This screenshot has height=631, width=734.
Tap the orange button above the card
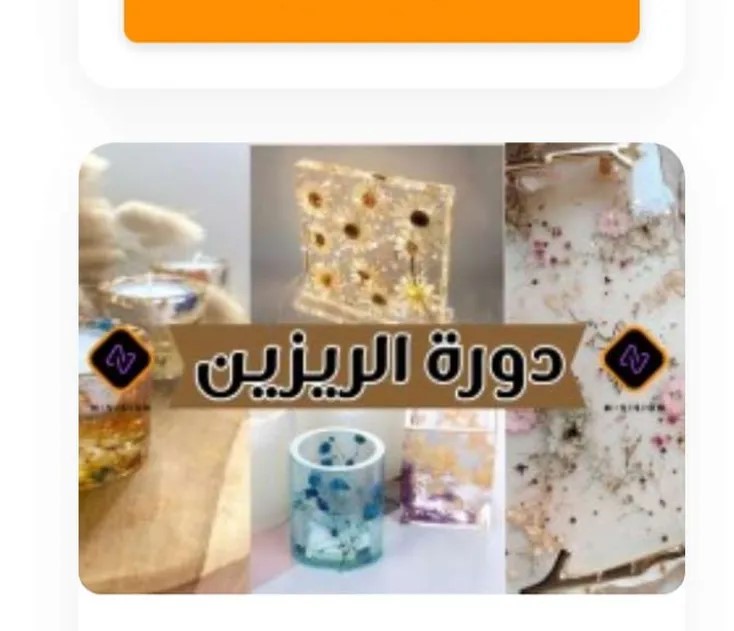tap(381, 19)
